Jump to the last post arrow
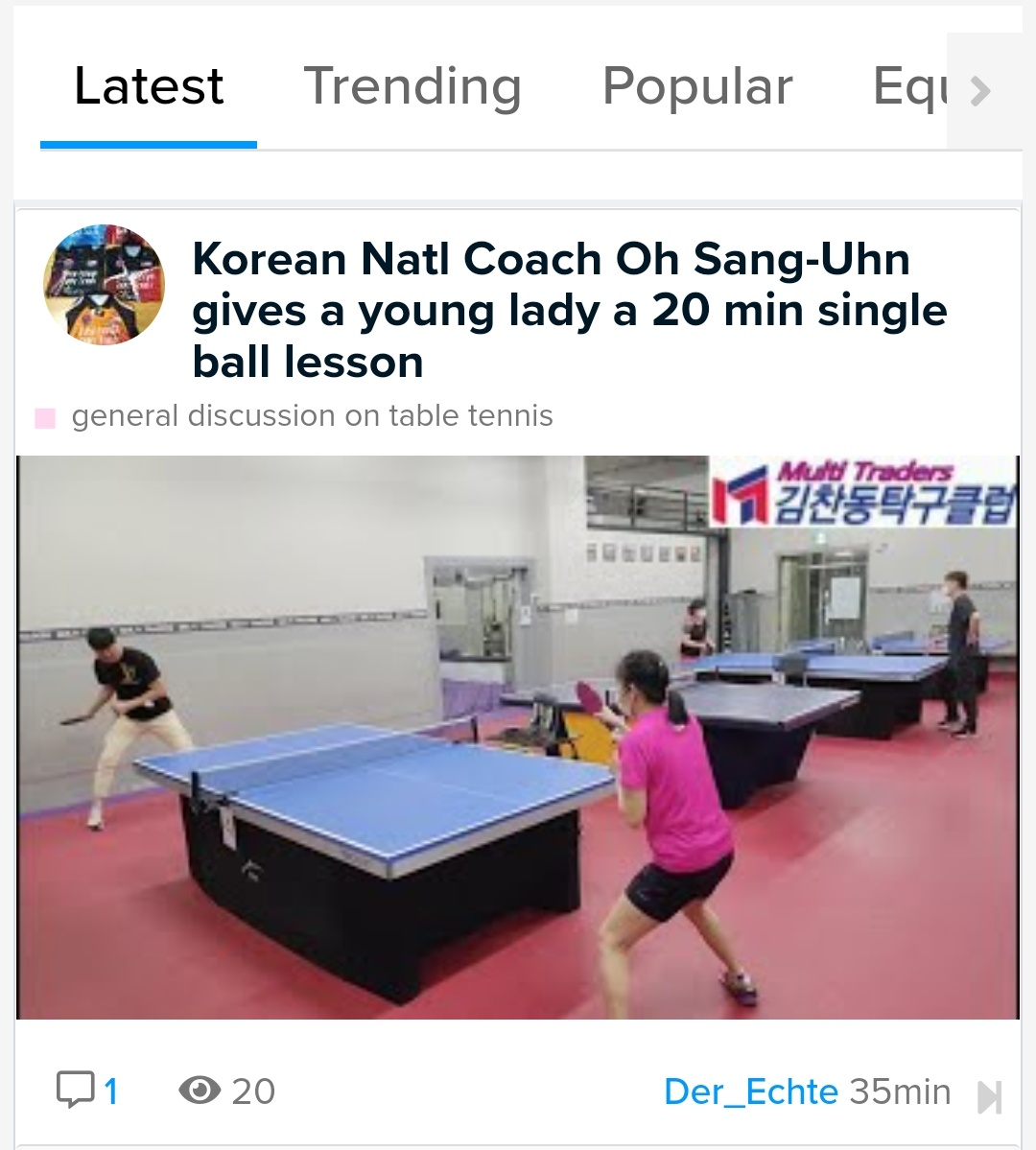The image size is (1036, 1150). pyautogui.click(x=989, y=1096)
